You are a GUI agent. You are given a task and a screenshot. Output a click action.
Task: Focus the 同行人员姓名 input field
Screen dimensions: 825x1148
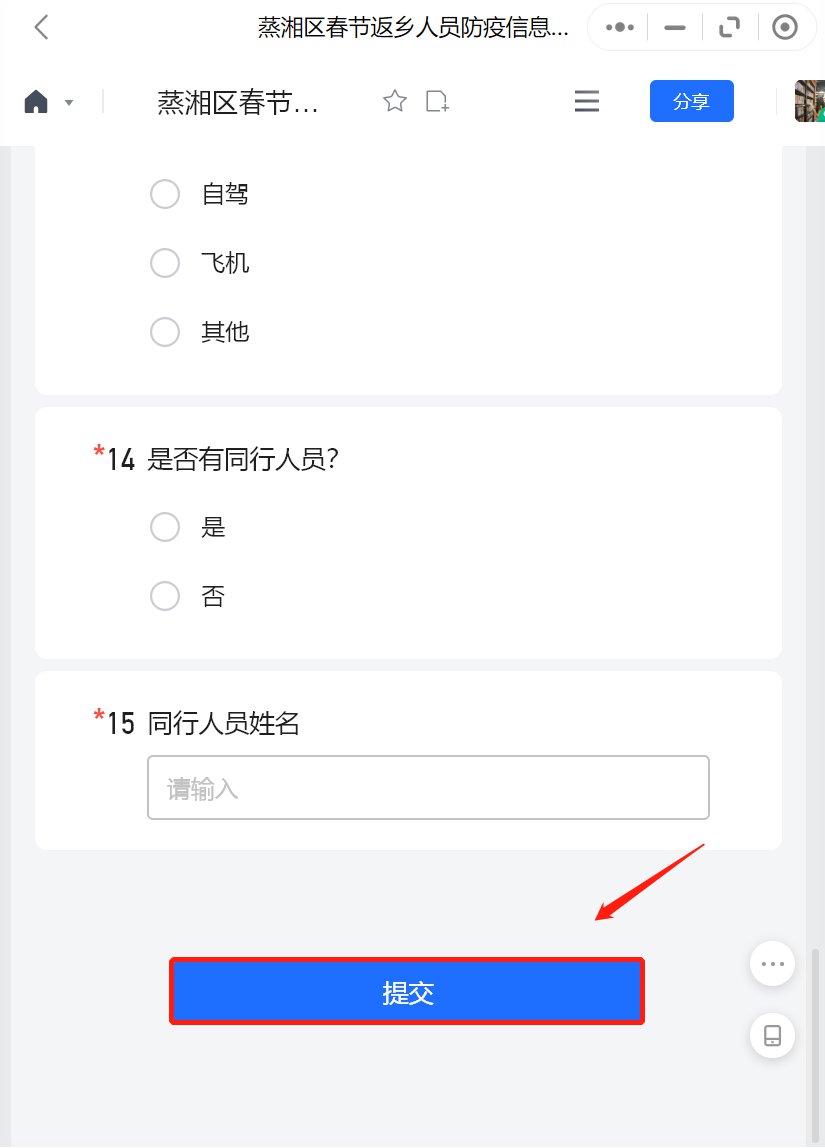(428, 788)
